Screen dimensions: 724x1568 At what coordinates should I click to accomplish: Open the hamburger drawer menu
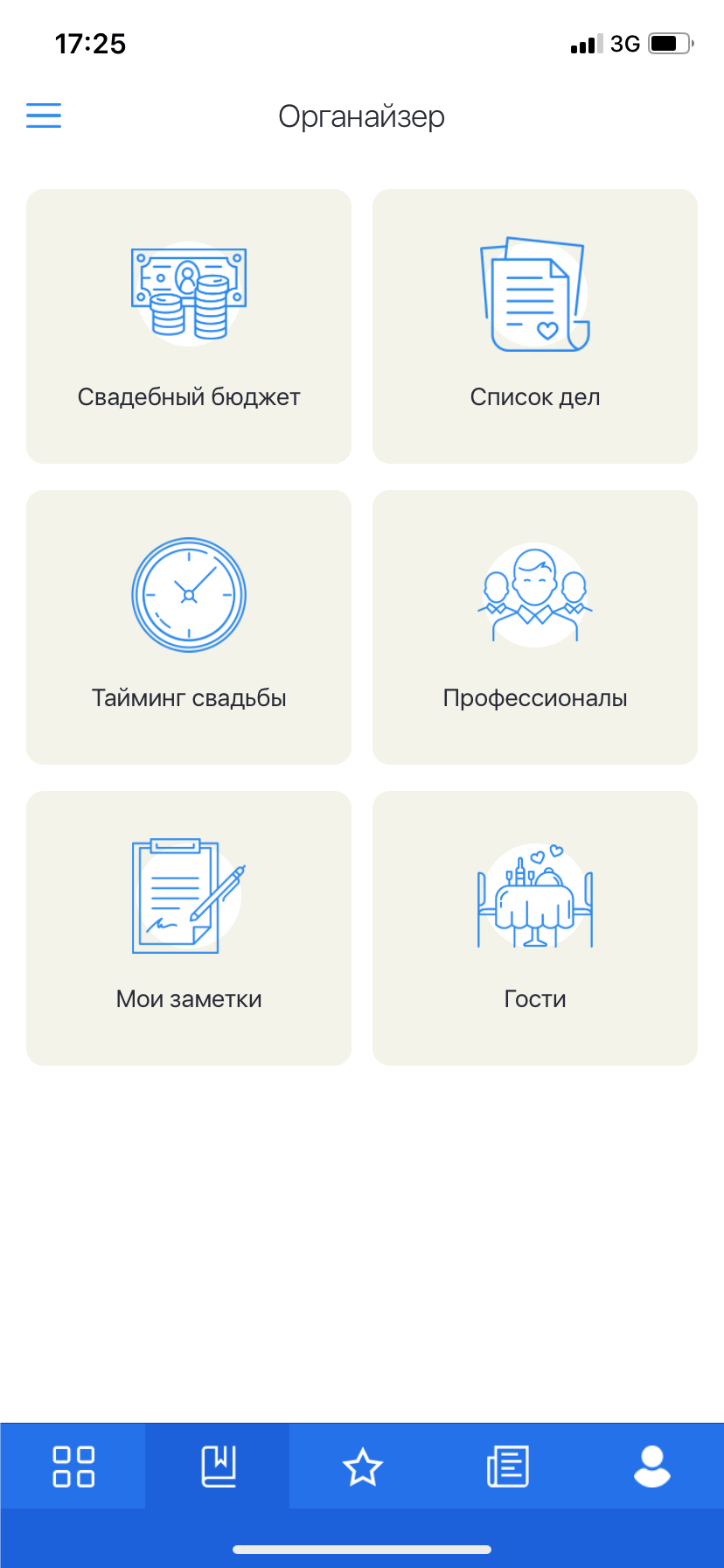tap(44, 115)
